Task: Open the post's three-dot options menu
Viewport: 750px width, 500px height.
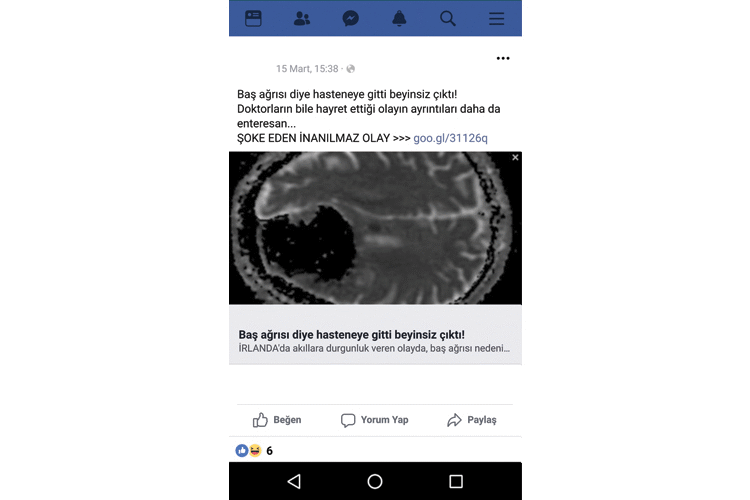Action: [503, 59]
